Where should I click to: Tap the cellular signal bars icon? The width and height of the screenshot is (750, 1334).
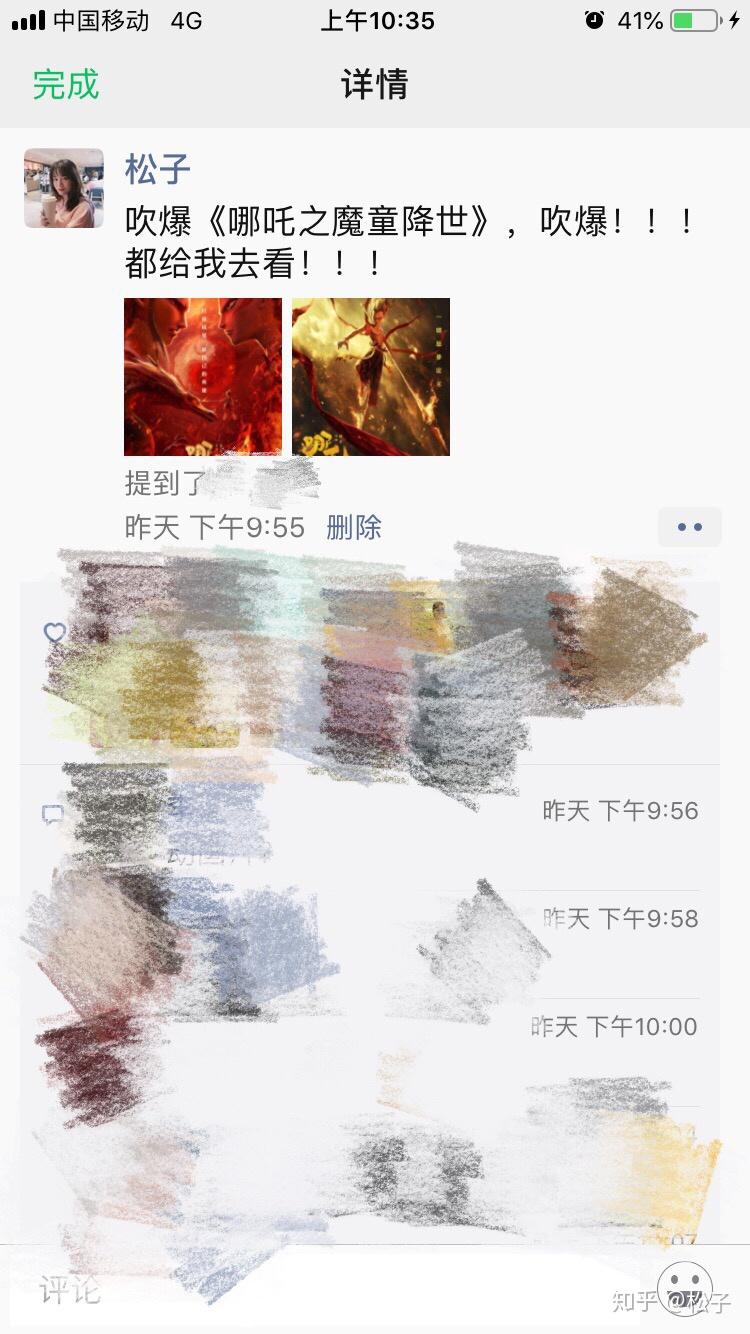coord(30,18)
